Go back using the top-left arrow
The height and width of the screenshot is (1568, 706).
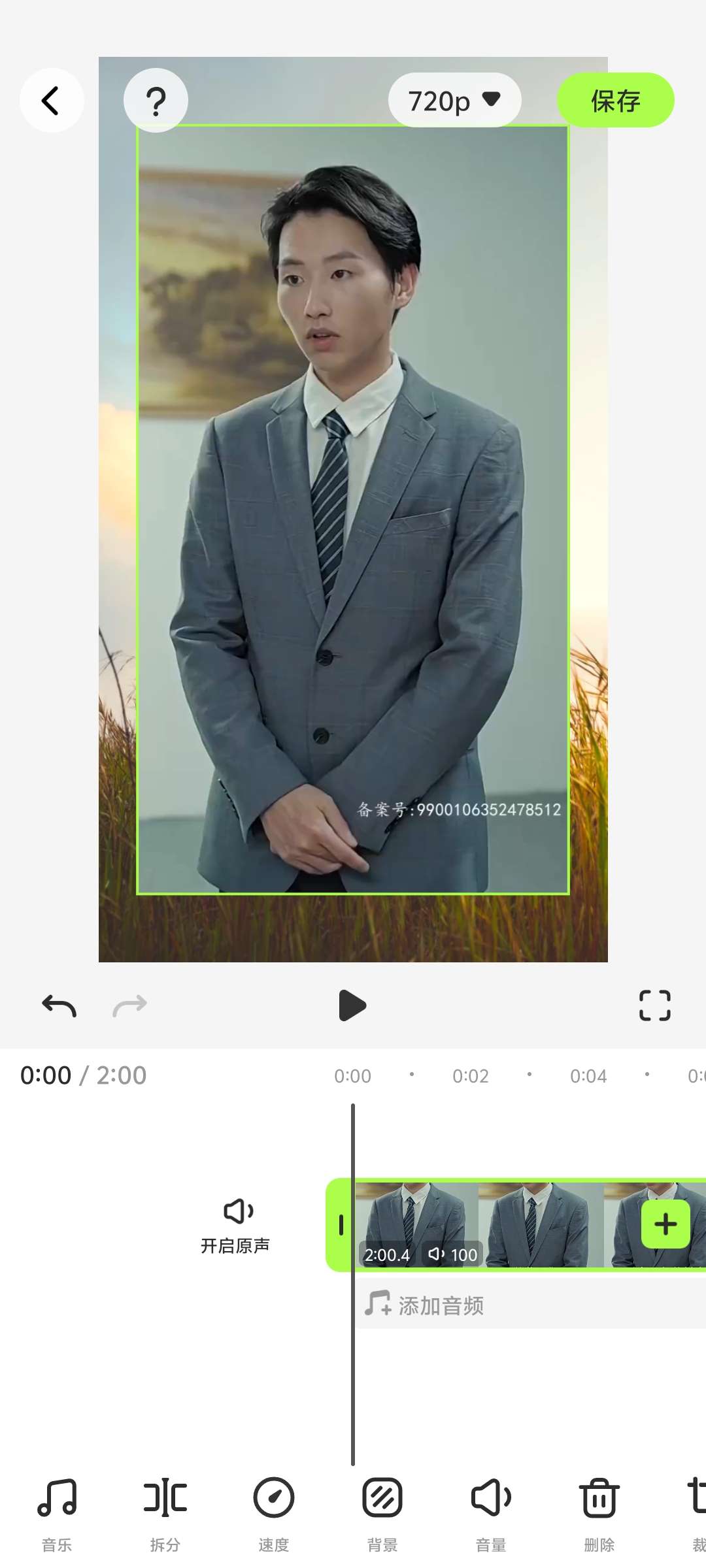pos(52,101)
